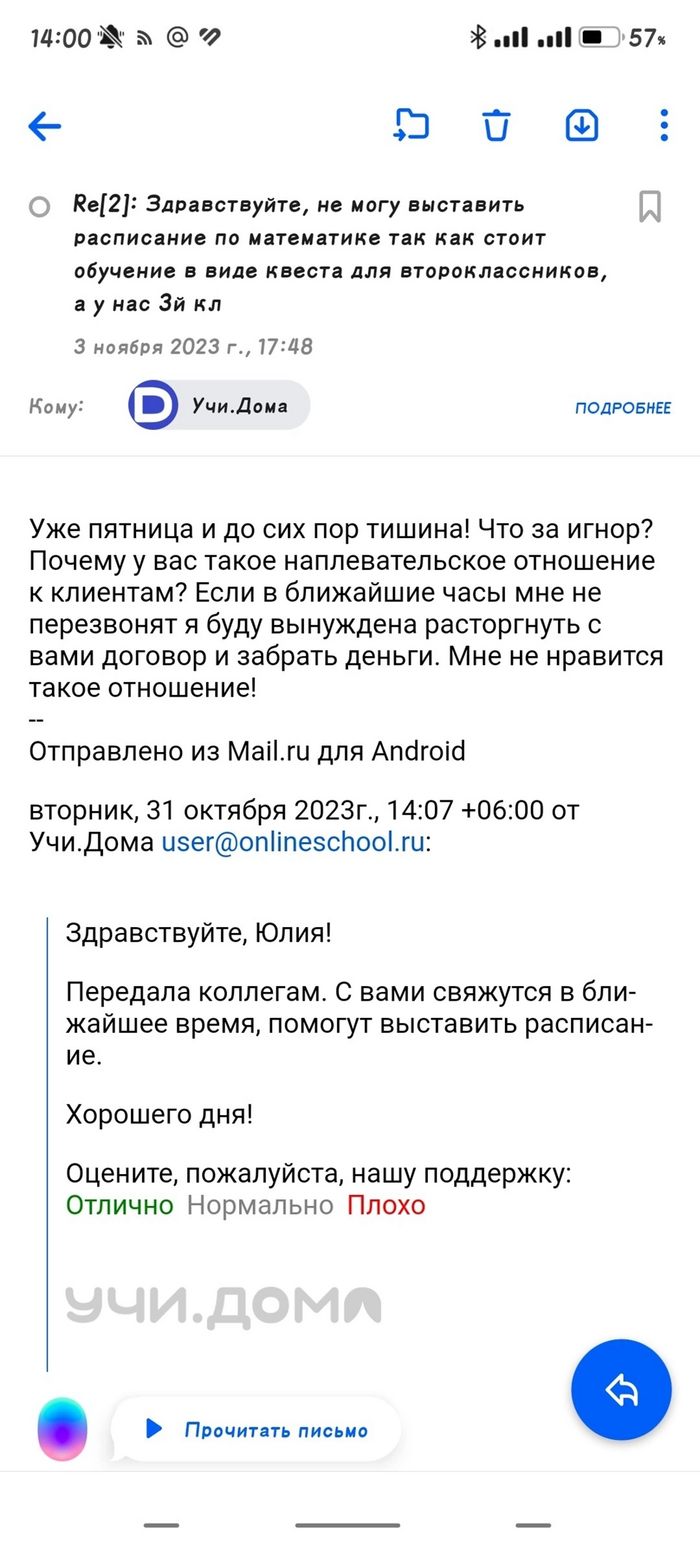Delete this email
The width and height of the screenshot is (700, 1556).
coord(496,126)
